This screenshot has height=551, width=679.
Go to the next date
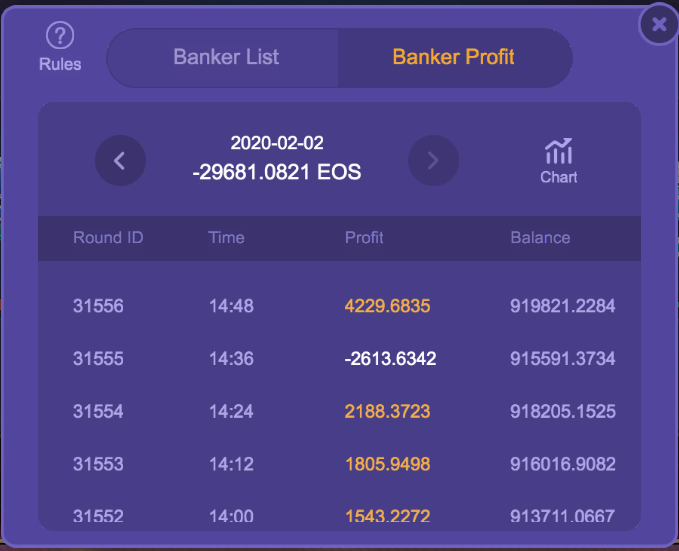click(433, 161)
